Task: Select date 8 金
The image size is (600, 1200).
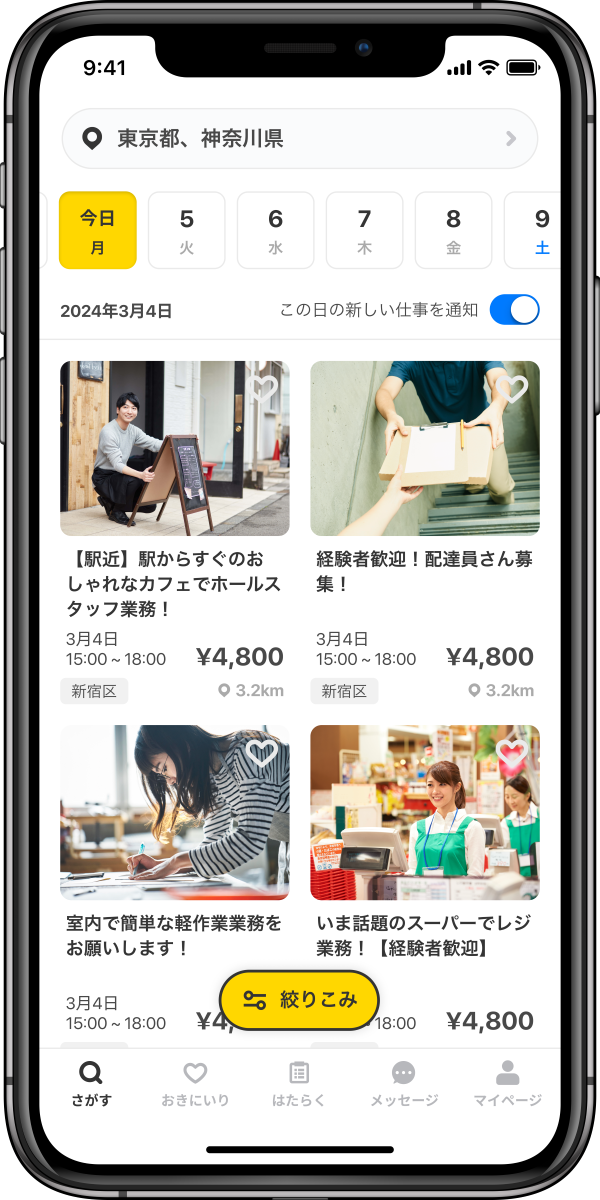Action: pos(454,230)
